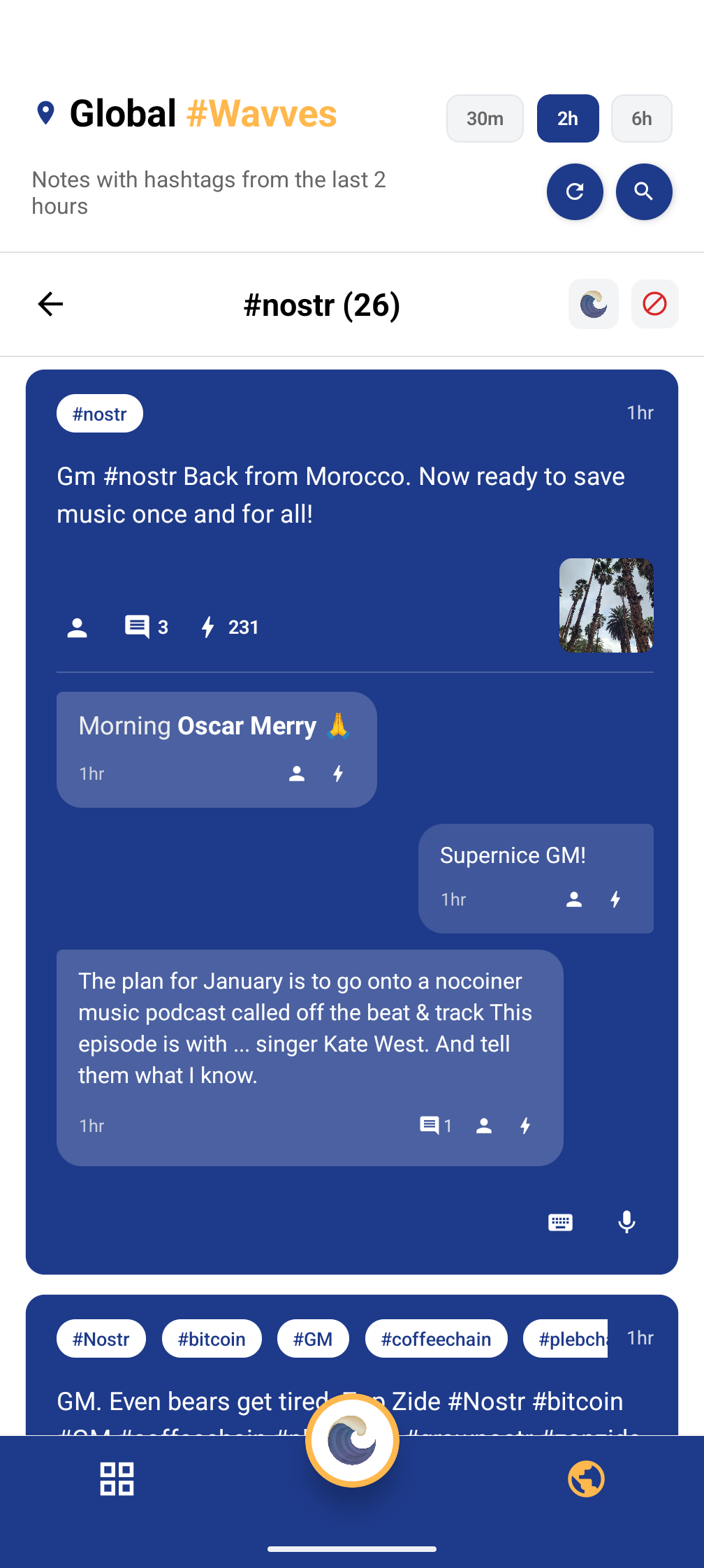Enable the 2h time filter
Viewport: 704px width, 1568px height.
(x=567, y=118)
